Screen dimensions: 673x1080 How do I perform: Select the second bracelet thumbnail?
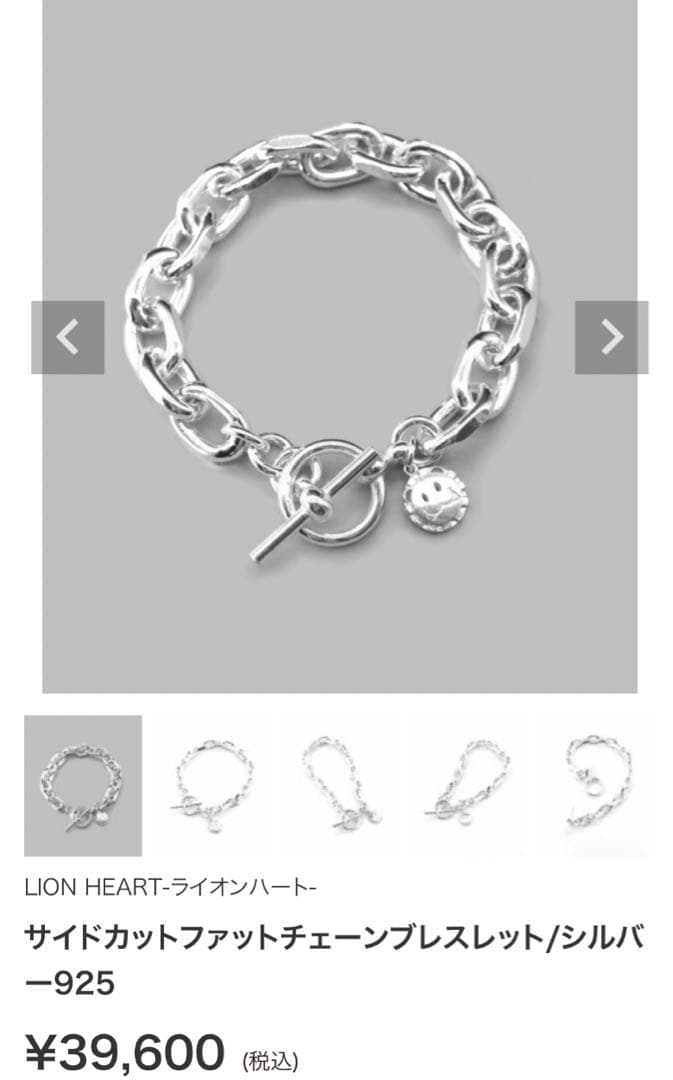tap(211, 786)
